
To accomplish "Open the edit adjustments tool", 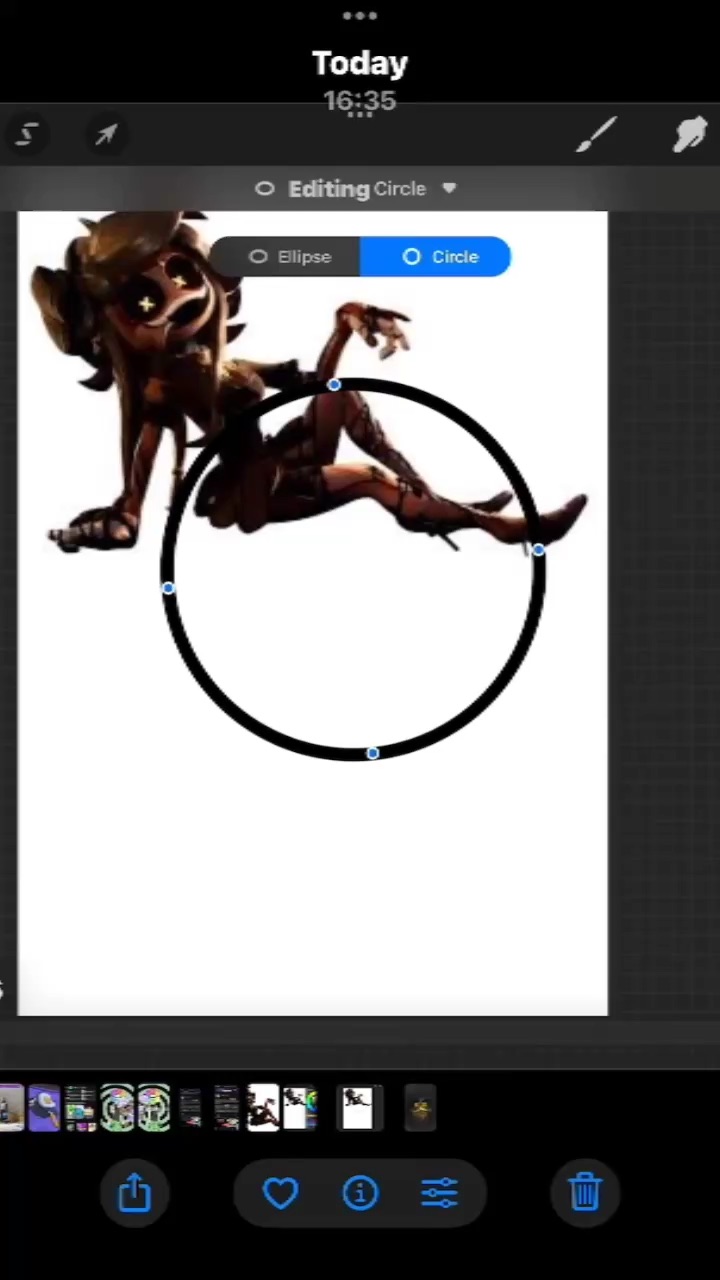I will (439, 1192).
